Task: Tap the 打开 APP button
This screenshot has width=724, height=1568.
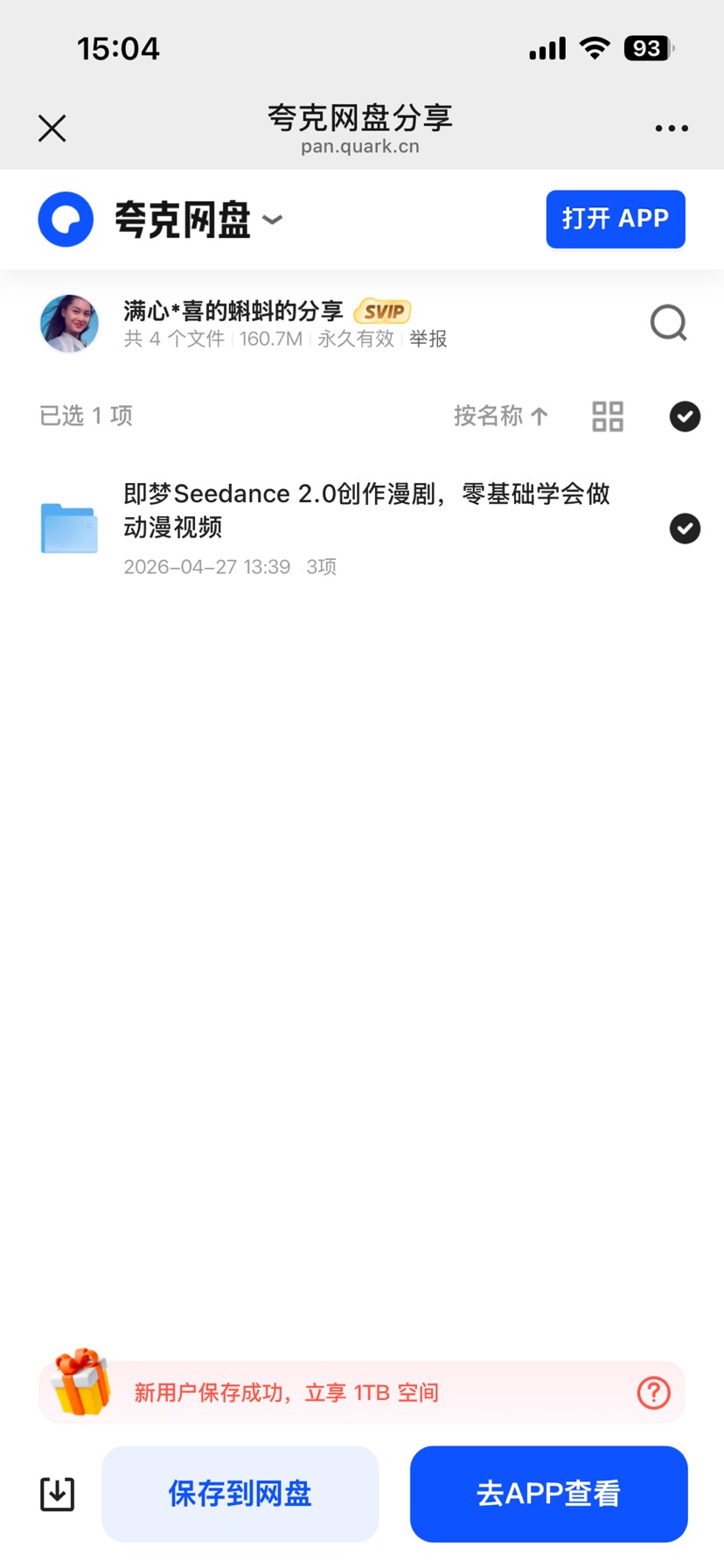Action: click(x=615, y=219)
